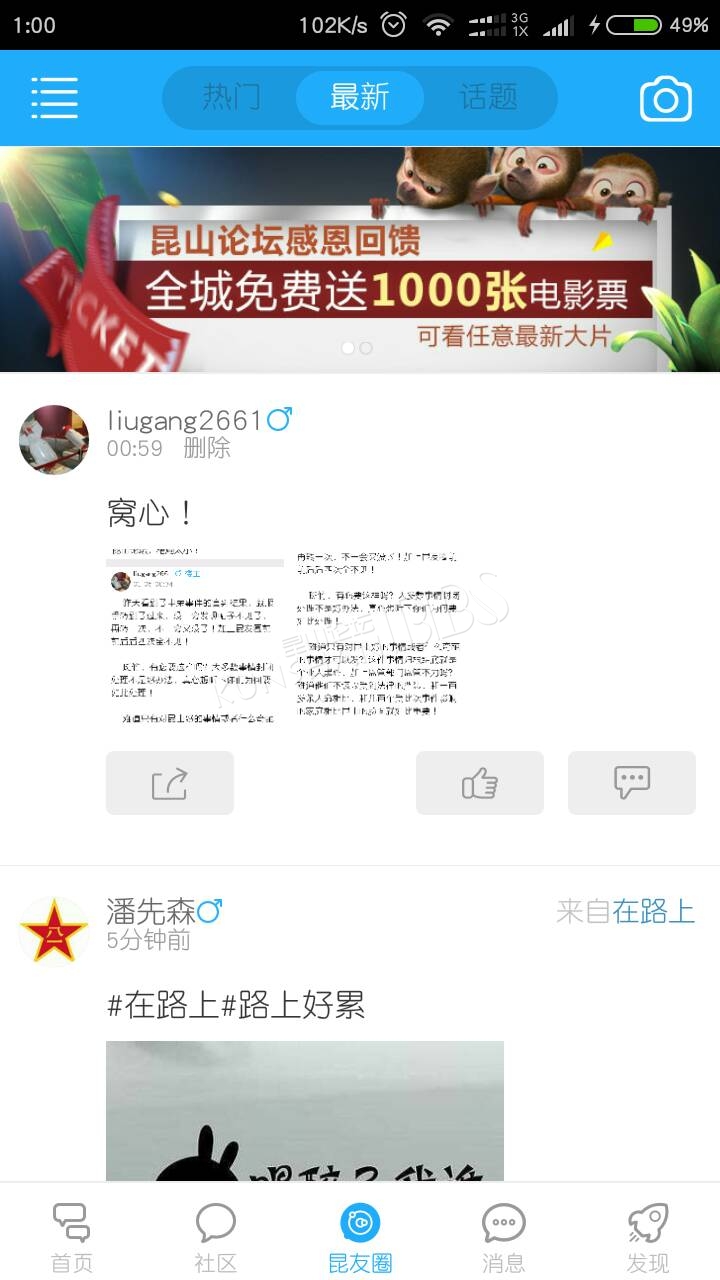Open the drawer menu button
Screen dimensions: 720x1280
(54, 97)
